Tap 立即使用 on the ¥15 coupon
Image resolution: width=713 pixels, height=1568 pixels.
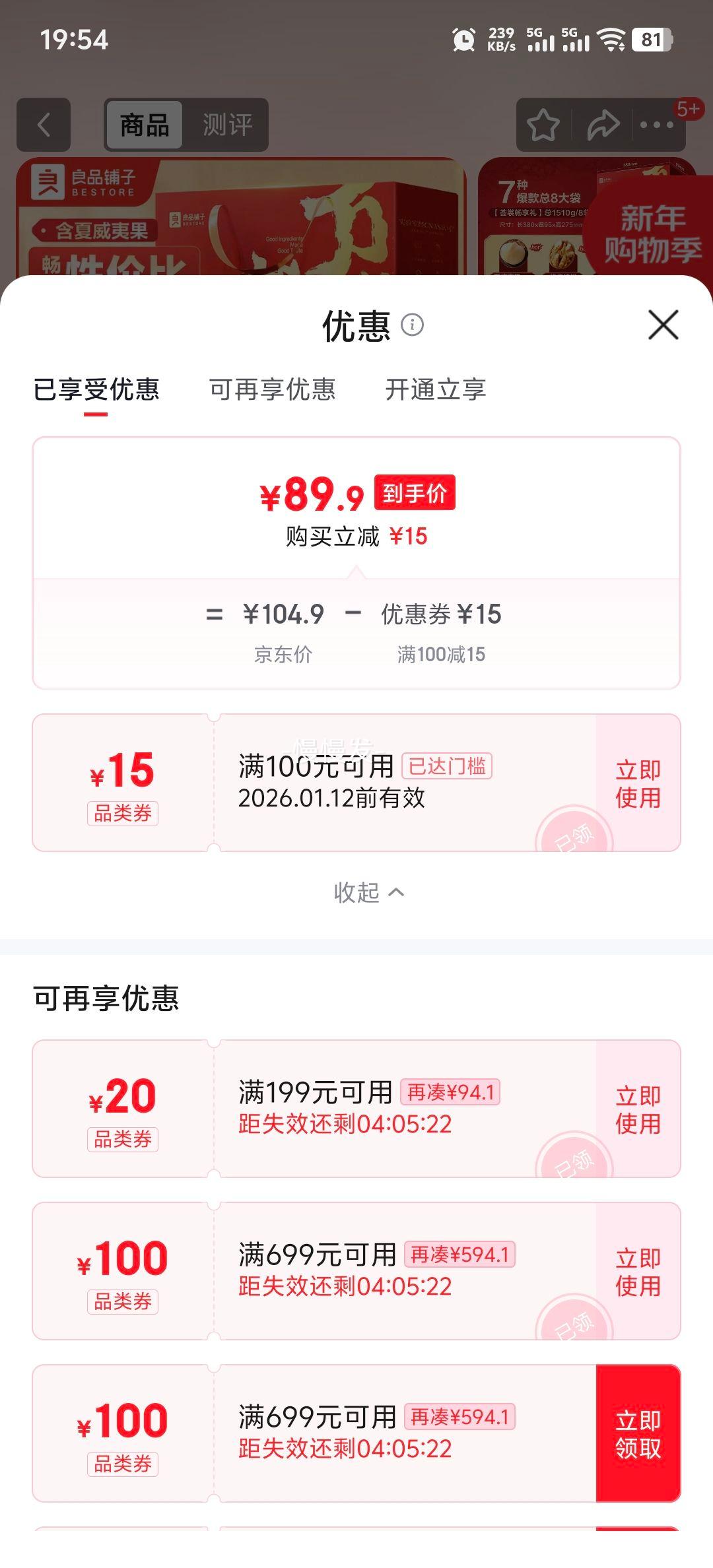click(636, 785)
